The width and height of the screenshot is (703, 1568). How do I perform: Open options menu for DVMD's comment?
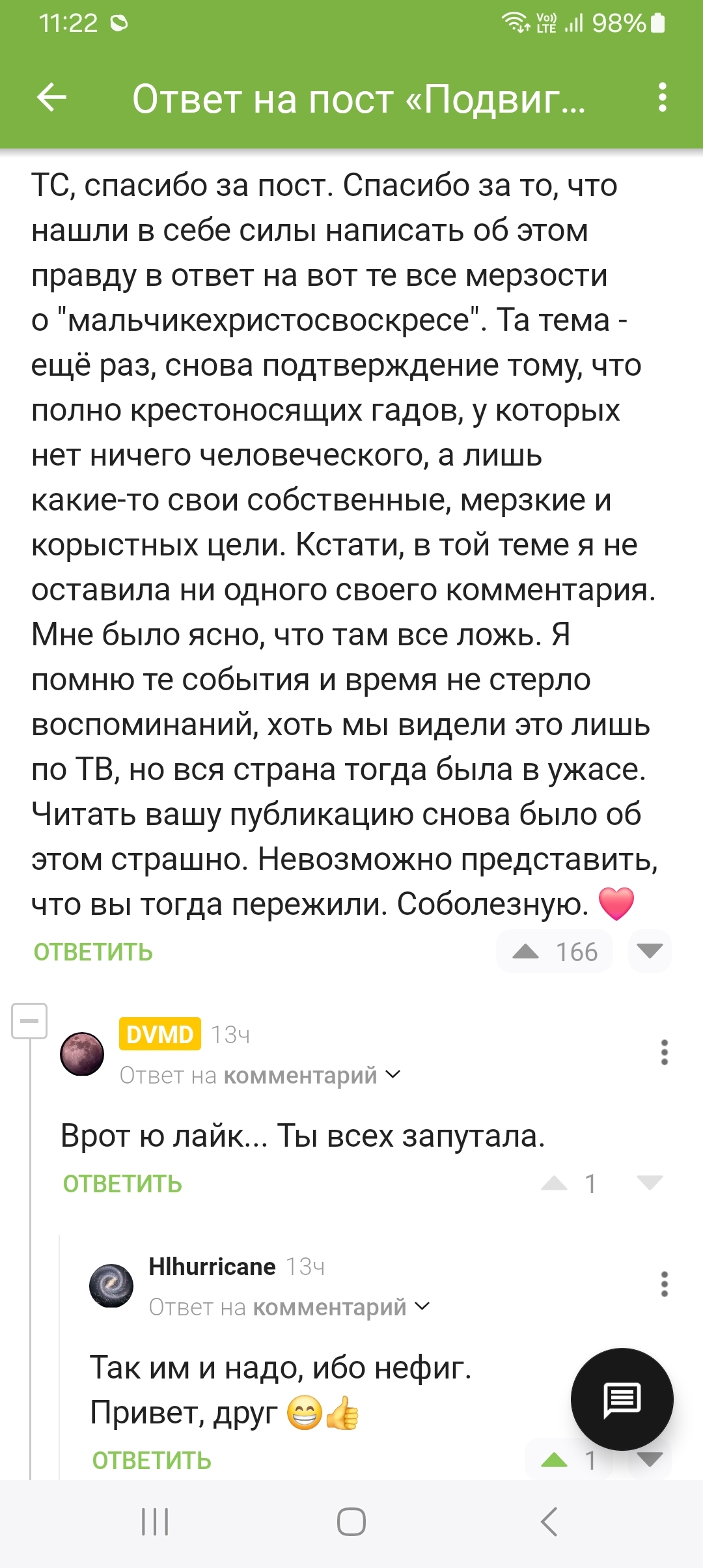(664, 1052)
